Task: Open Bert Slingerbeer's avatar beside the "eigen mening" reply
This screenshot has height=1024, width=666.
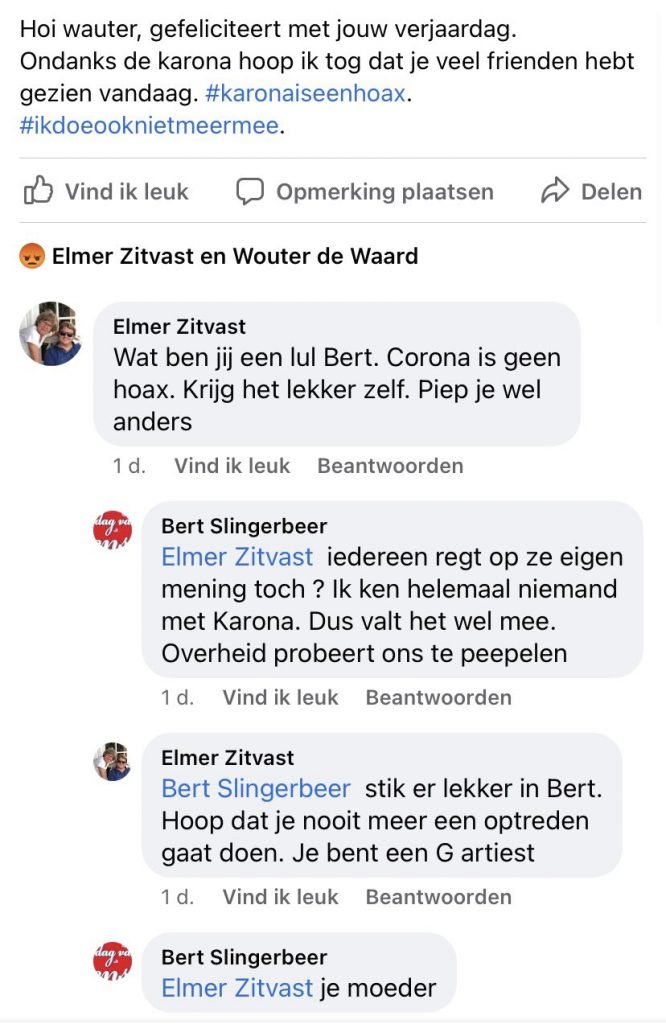Action: (x=112, y=530)
